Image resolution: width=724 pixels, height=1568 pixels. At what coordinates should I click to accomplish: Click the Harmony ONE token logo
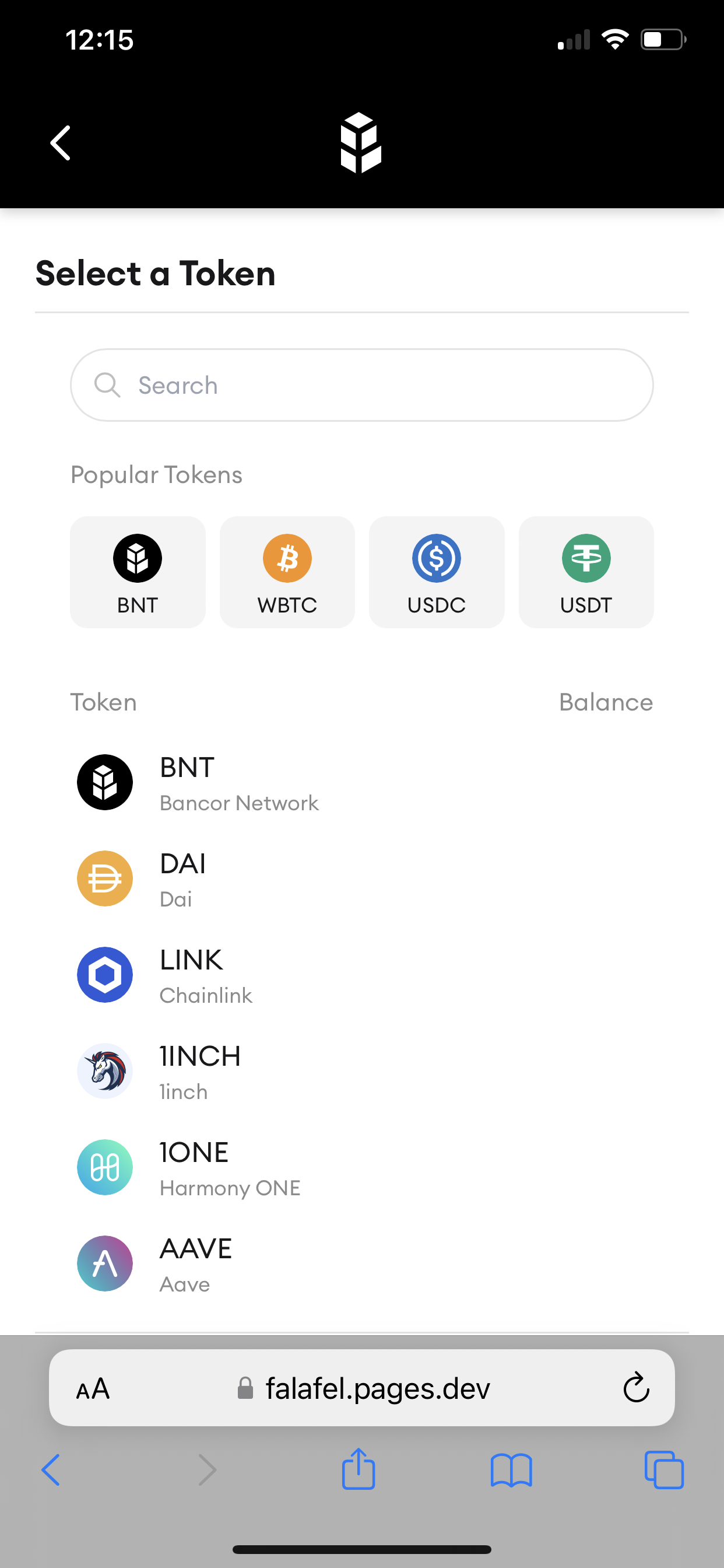coord(105,1167)
